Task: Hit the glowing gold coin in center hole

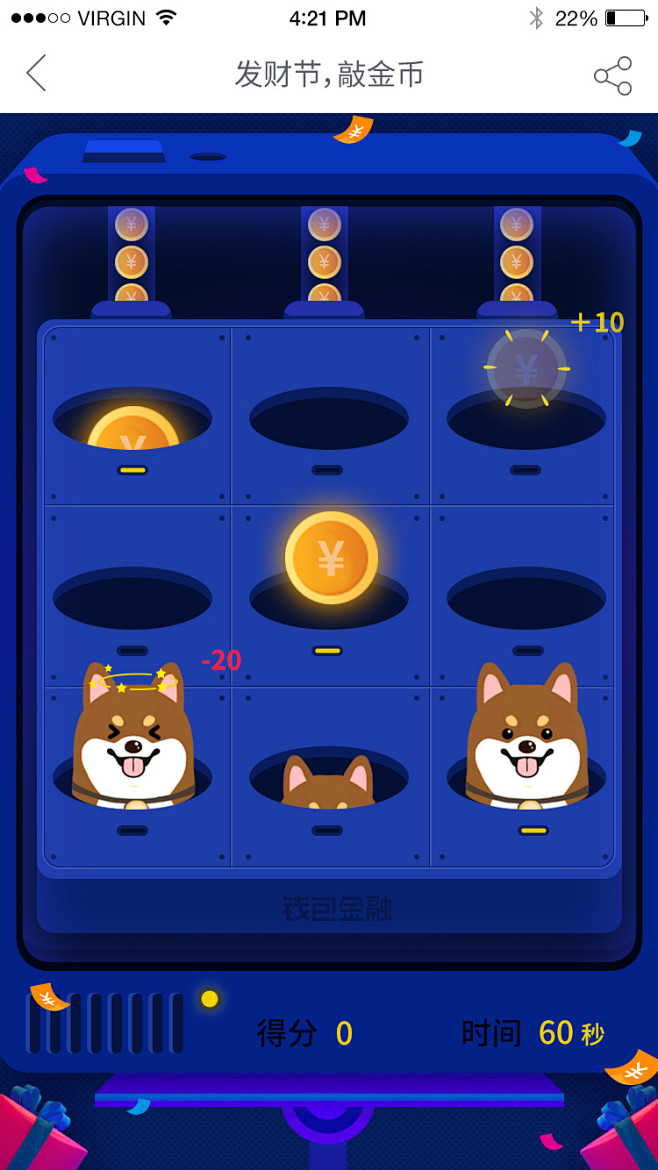Action: pos(331,558)
